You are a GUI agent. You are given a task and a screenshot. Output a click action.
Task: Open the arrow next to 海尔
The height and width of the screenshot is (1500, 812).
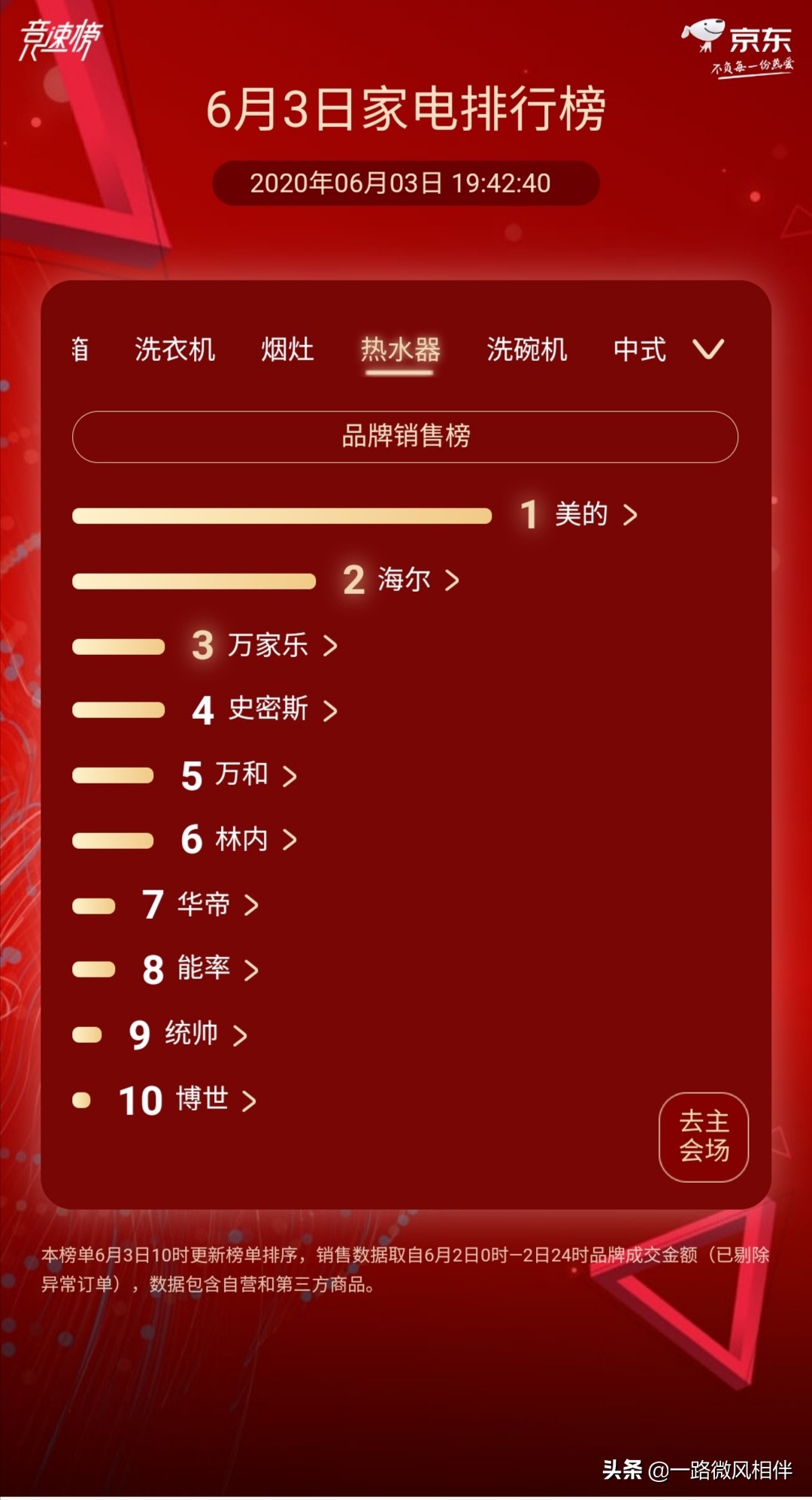point(452,580)
